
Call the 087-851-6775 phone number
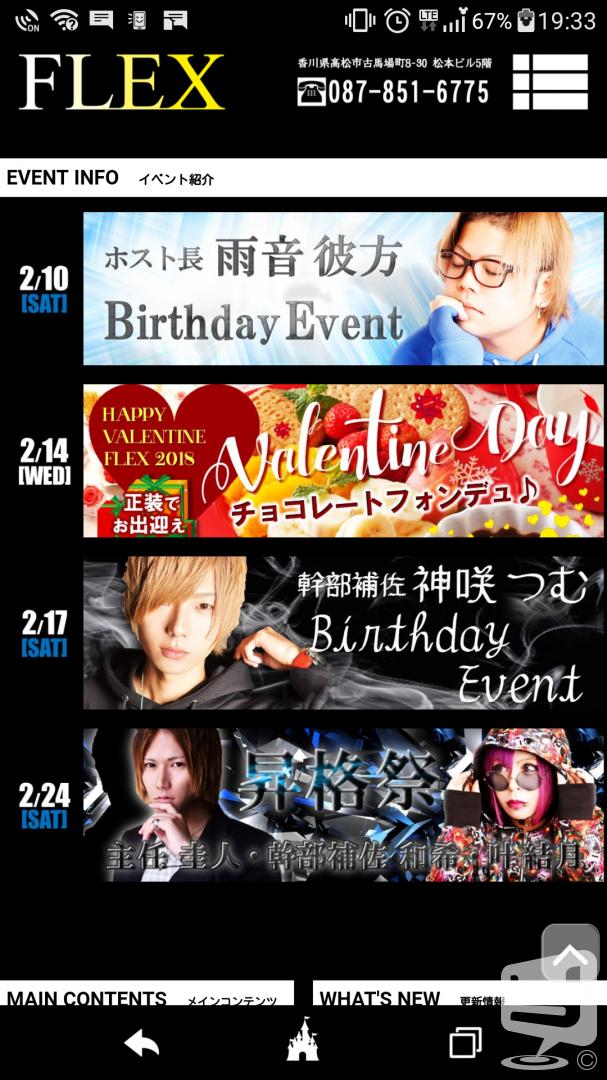click(x=393, y=92)
